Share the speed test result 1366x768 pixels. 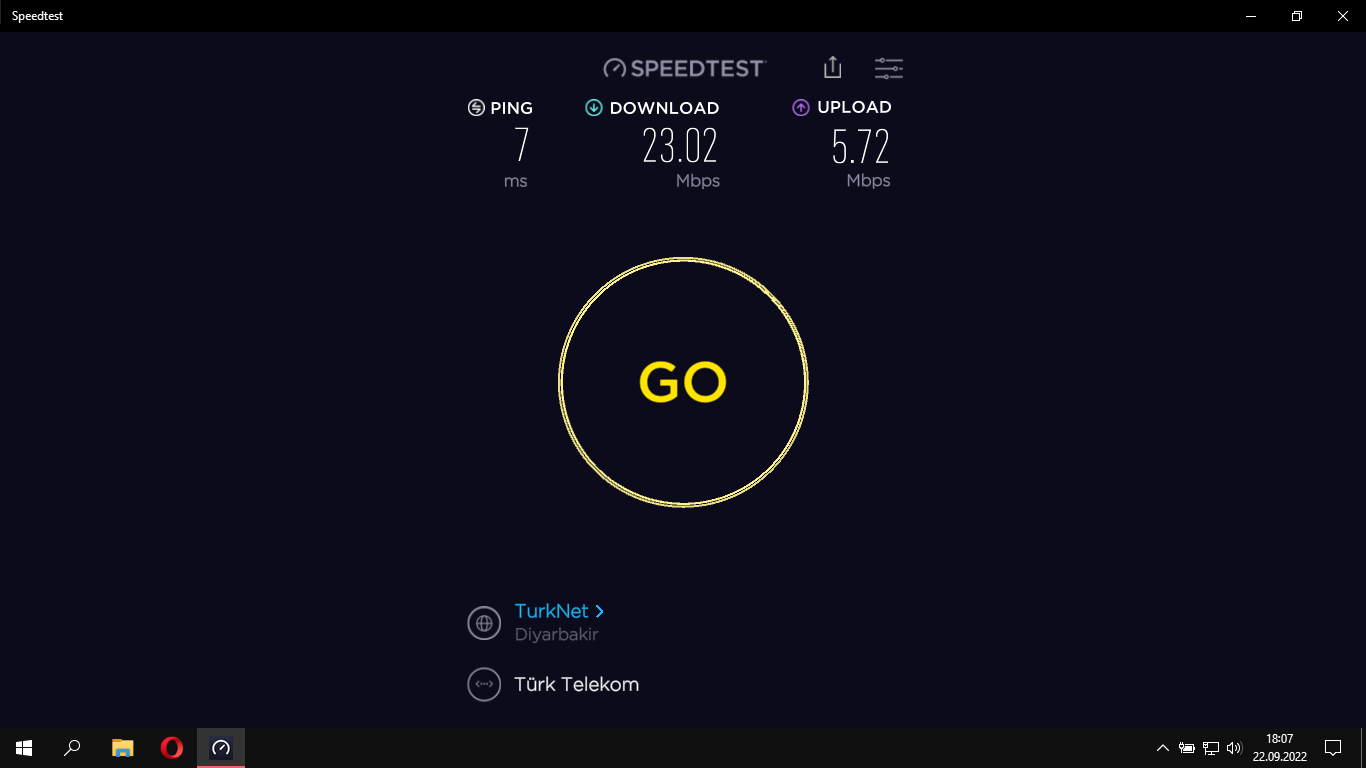click(x=832, y=67)
